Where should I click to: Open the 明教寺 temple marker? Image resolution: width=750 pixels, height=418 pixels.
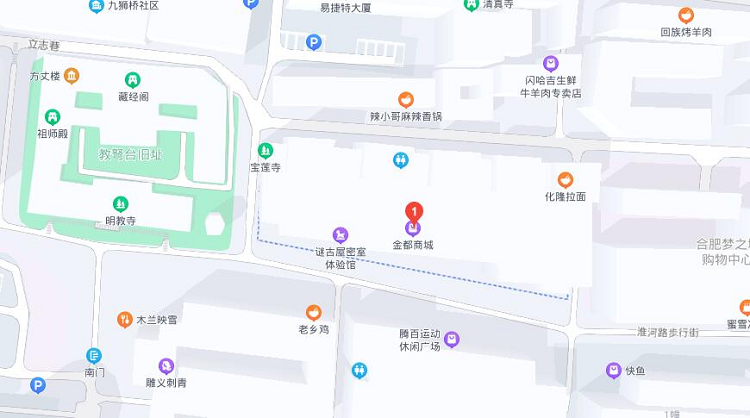tap(120, 204)
